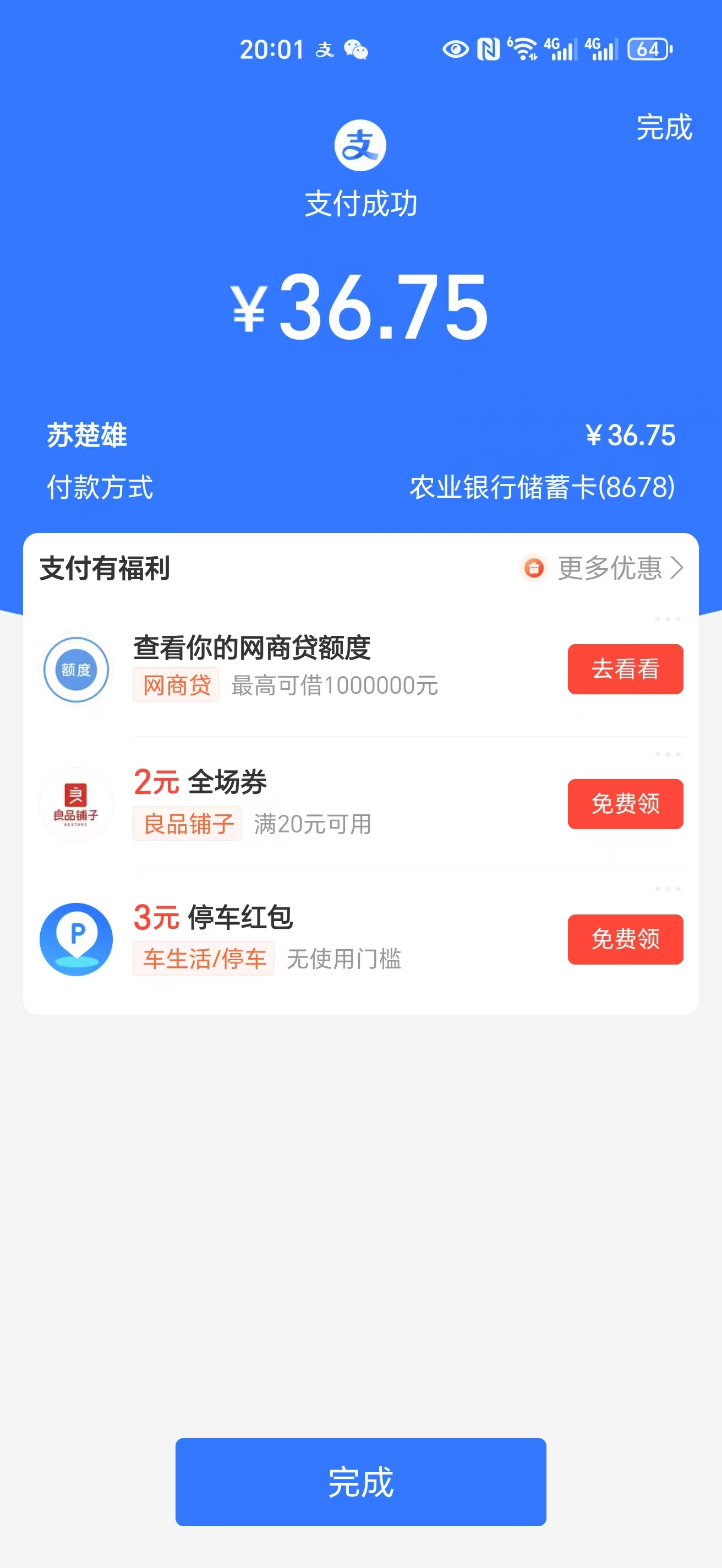Open options menu on 全场券 offer row
Viewport: 722px width, 1568px height.
click(x=668, y=754)
